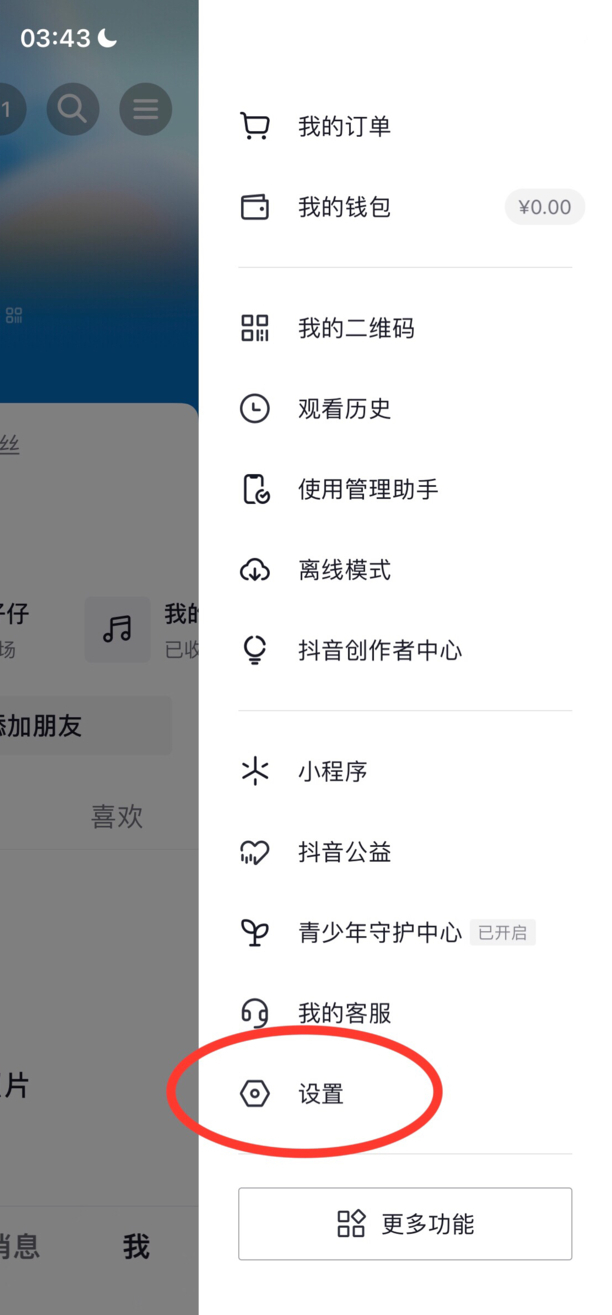Open 使用管理助手
The height and width of the screenshot is (1315, 612).
(405, 490)
